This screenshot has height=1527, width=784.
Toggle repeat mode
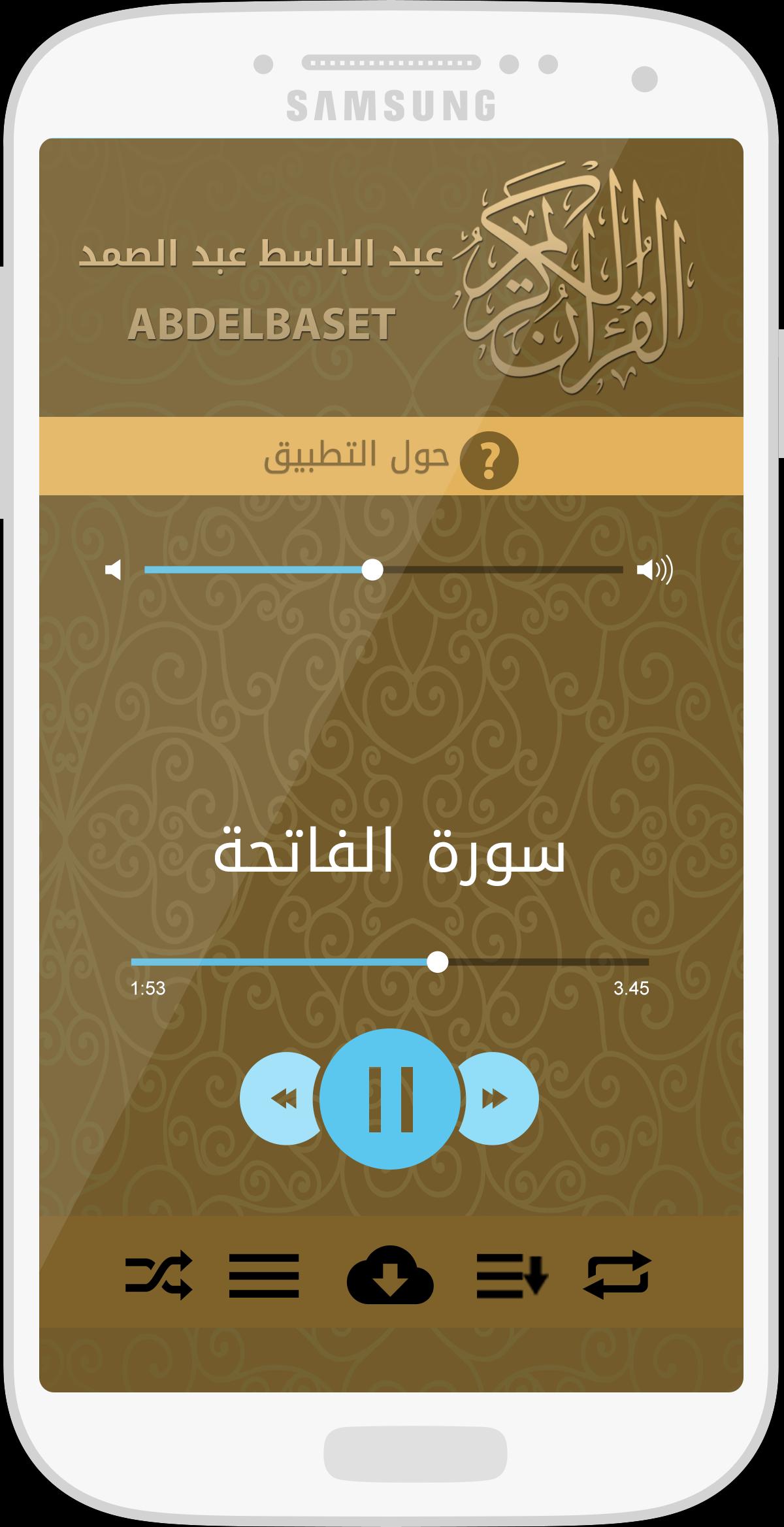click(617, 1275)
